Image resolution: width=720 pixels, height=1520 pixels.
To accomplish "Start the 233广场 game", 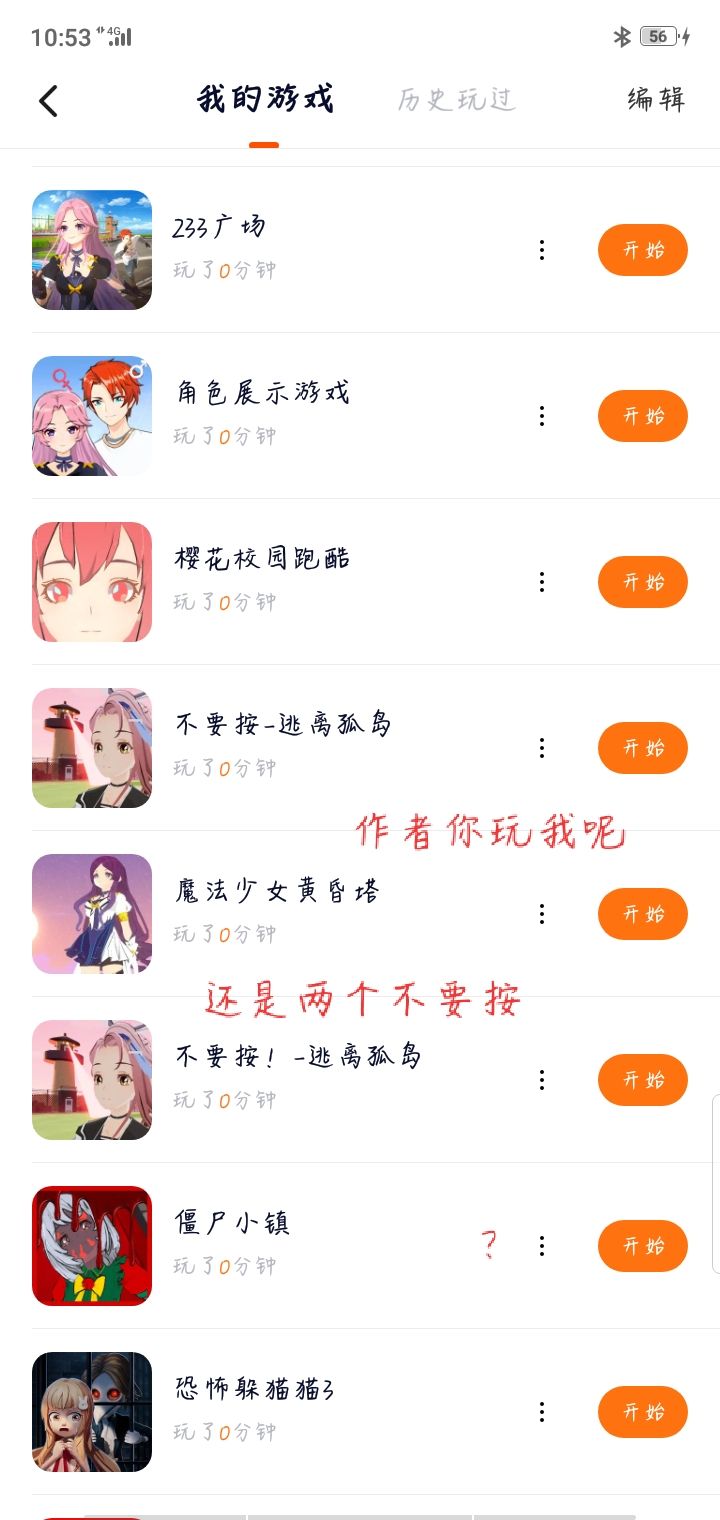I will coord(642,250).
